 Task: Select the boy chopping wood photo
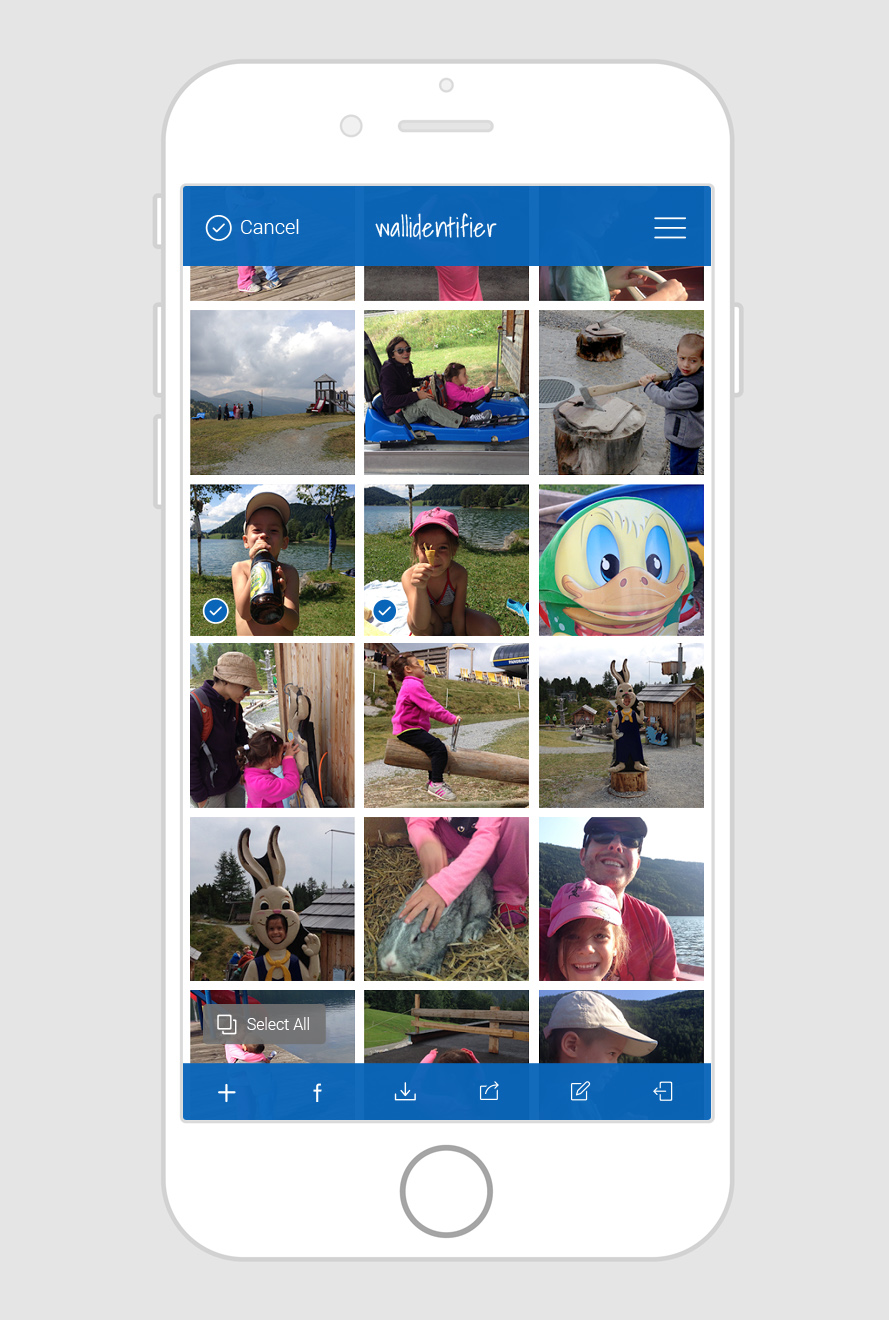tap(621, 392)
